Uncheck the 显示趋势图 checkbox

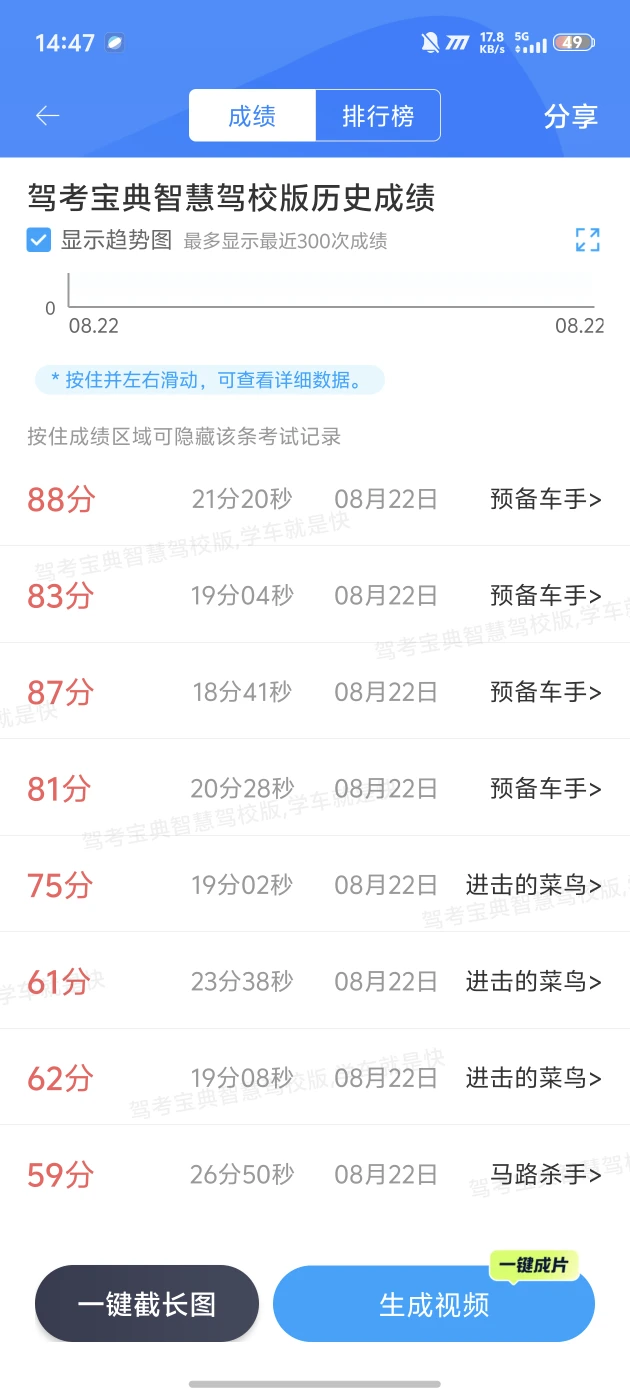click(x=39, y=240)
